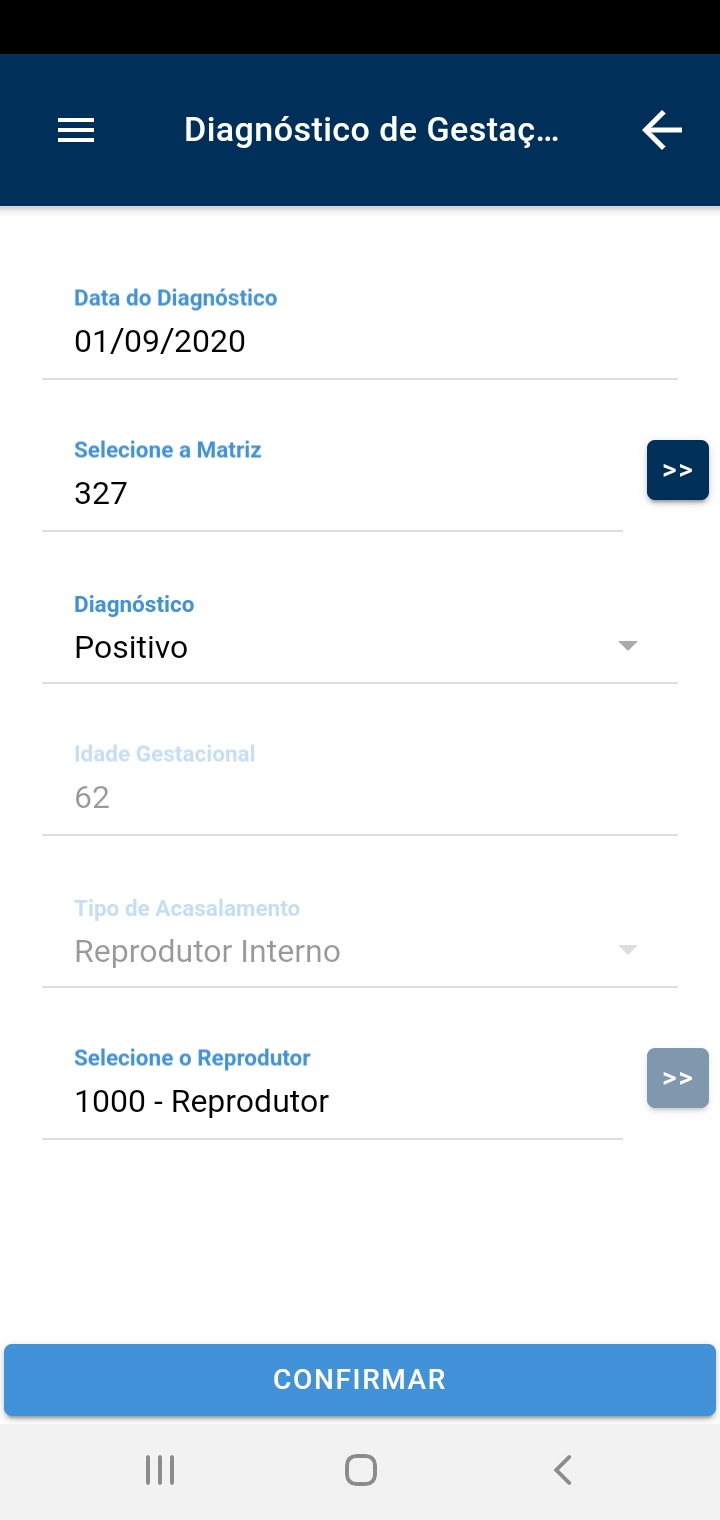720x1520 pixels.
Task: Go back using the header arrow
Action: point(661,130)
